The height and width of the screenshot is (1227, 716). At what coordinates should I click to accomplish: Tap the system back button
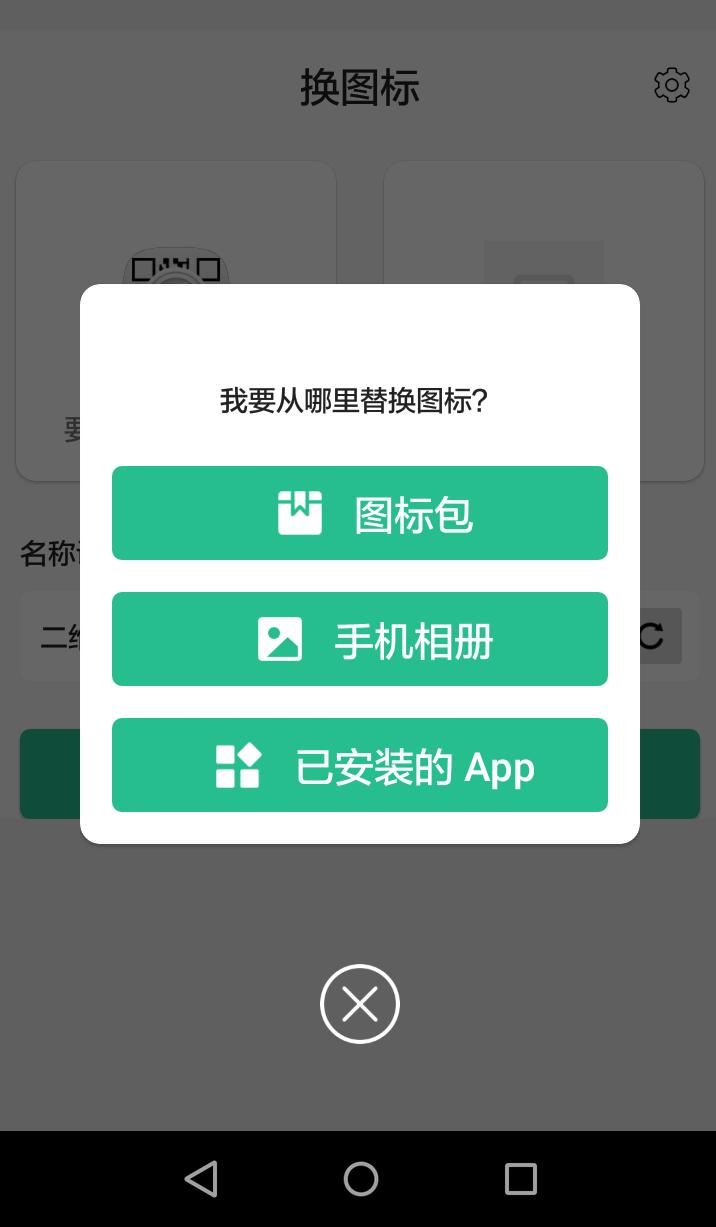201,1179
